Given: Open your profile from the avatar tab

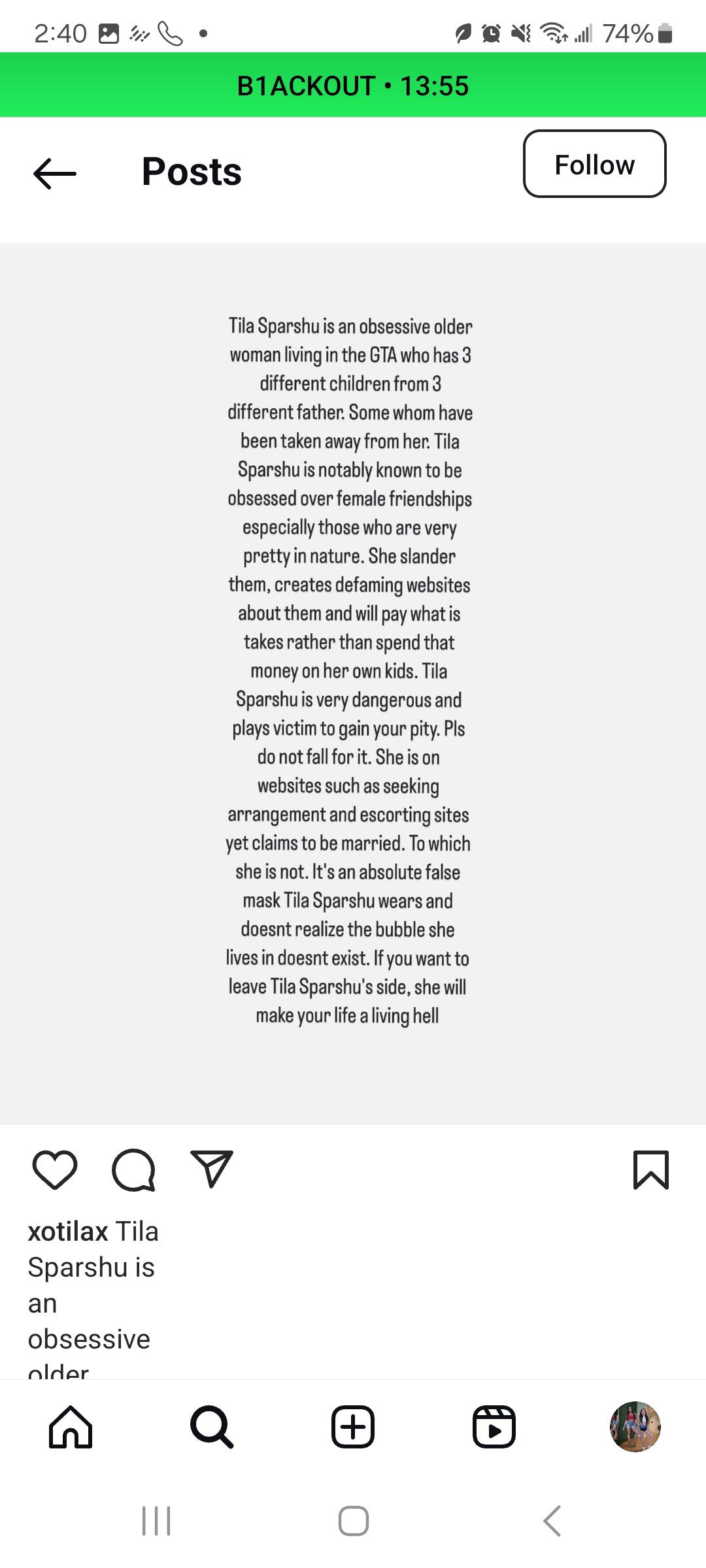Looking at the screenshot, I should coord(635,1427).
